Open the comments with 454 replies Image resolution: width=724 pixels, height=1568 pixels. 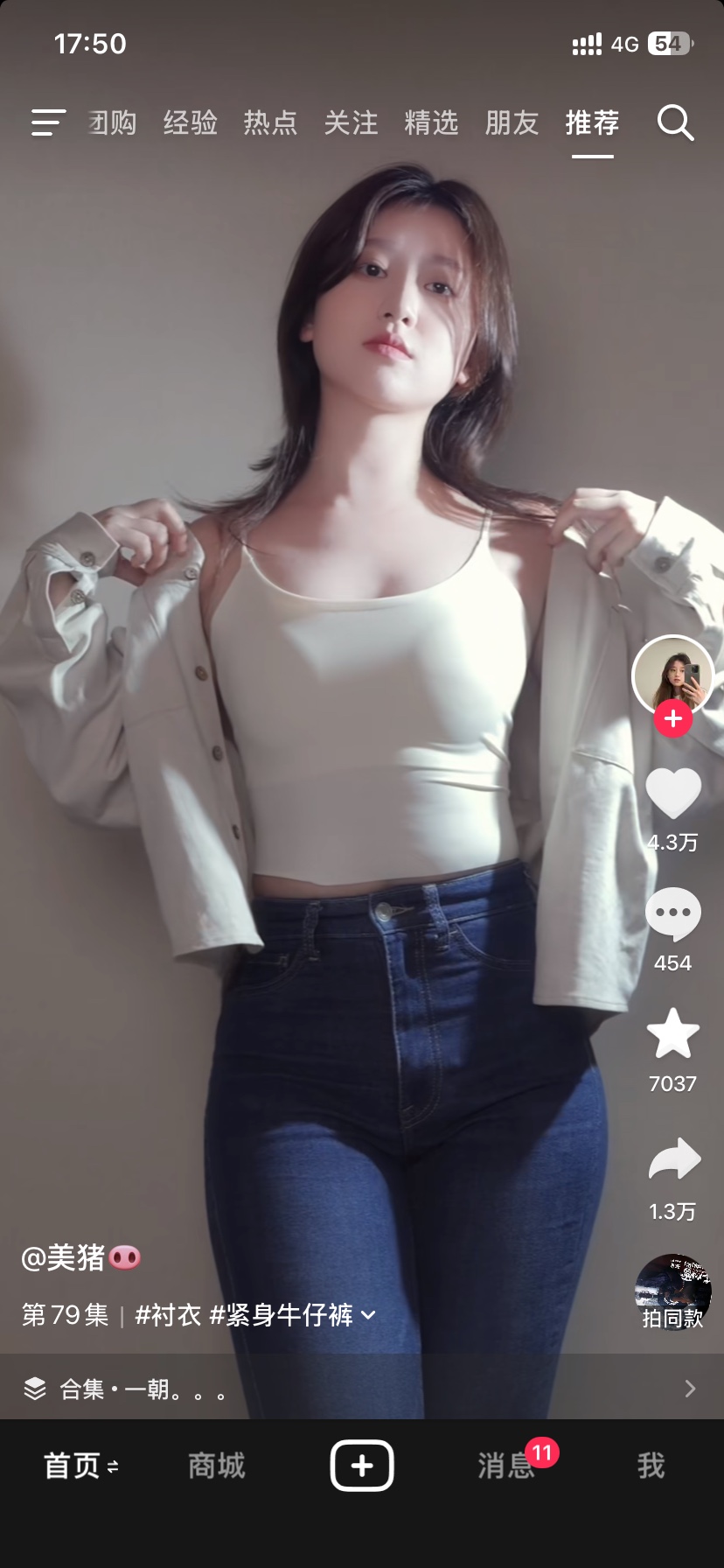pyautogui.click(x=673, y=915)
